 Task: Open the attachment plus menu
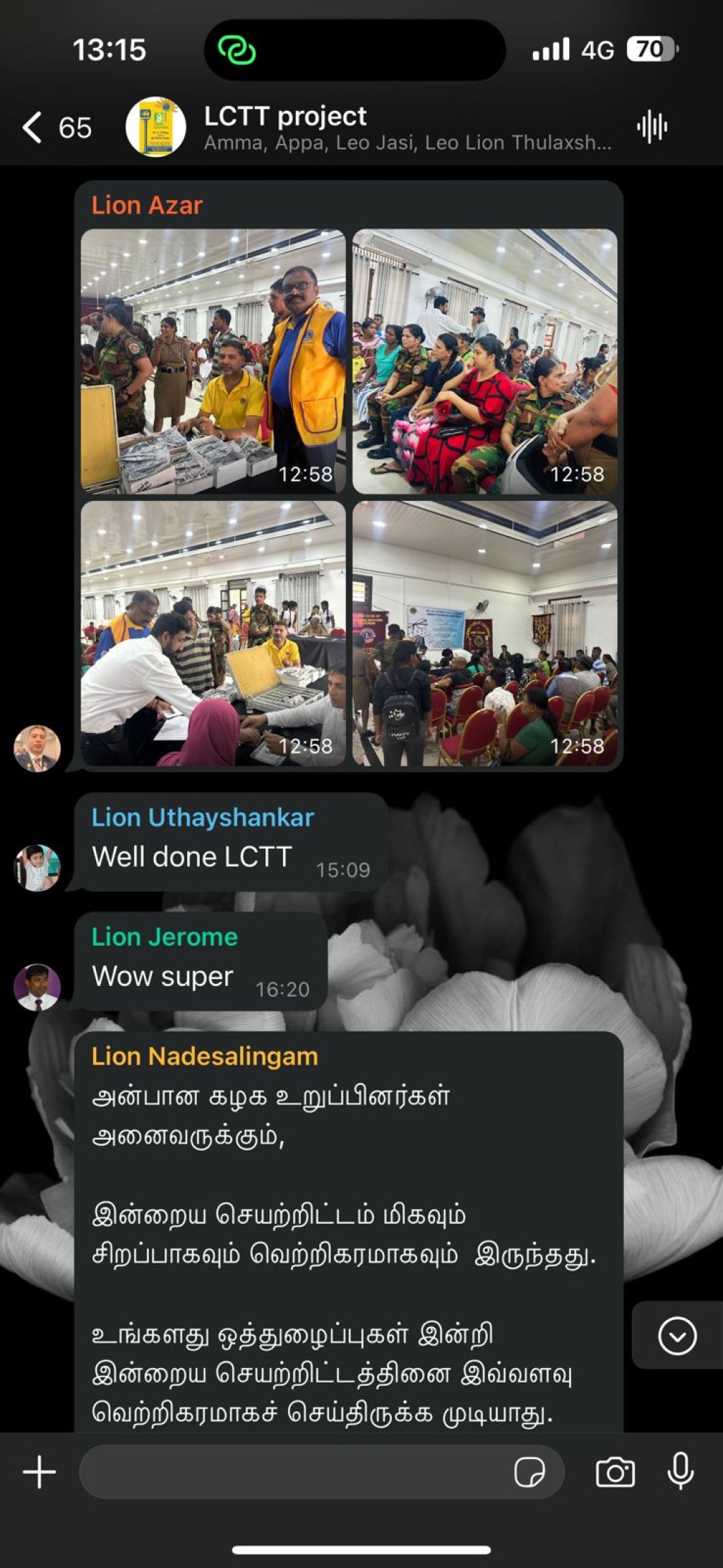pos(40,1472)
